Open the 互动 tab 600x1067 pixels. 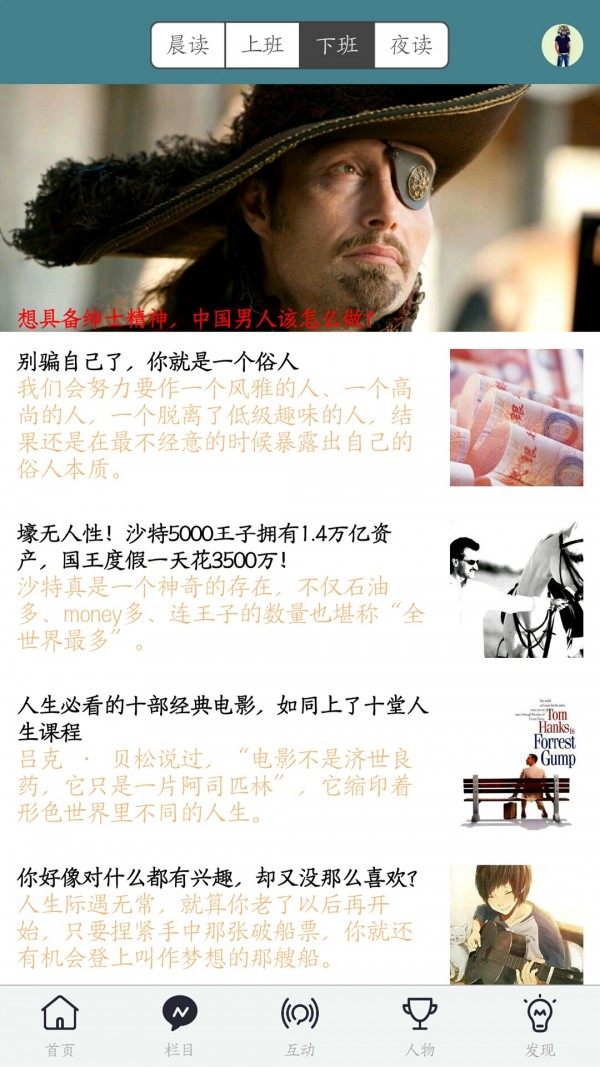click(300, 1026)
